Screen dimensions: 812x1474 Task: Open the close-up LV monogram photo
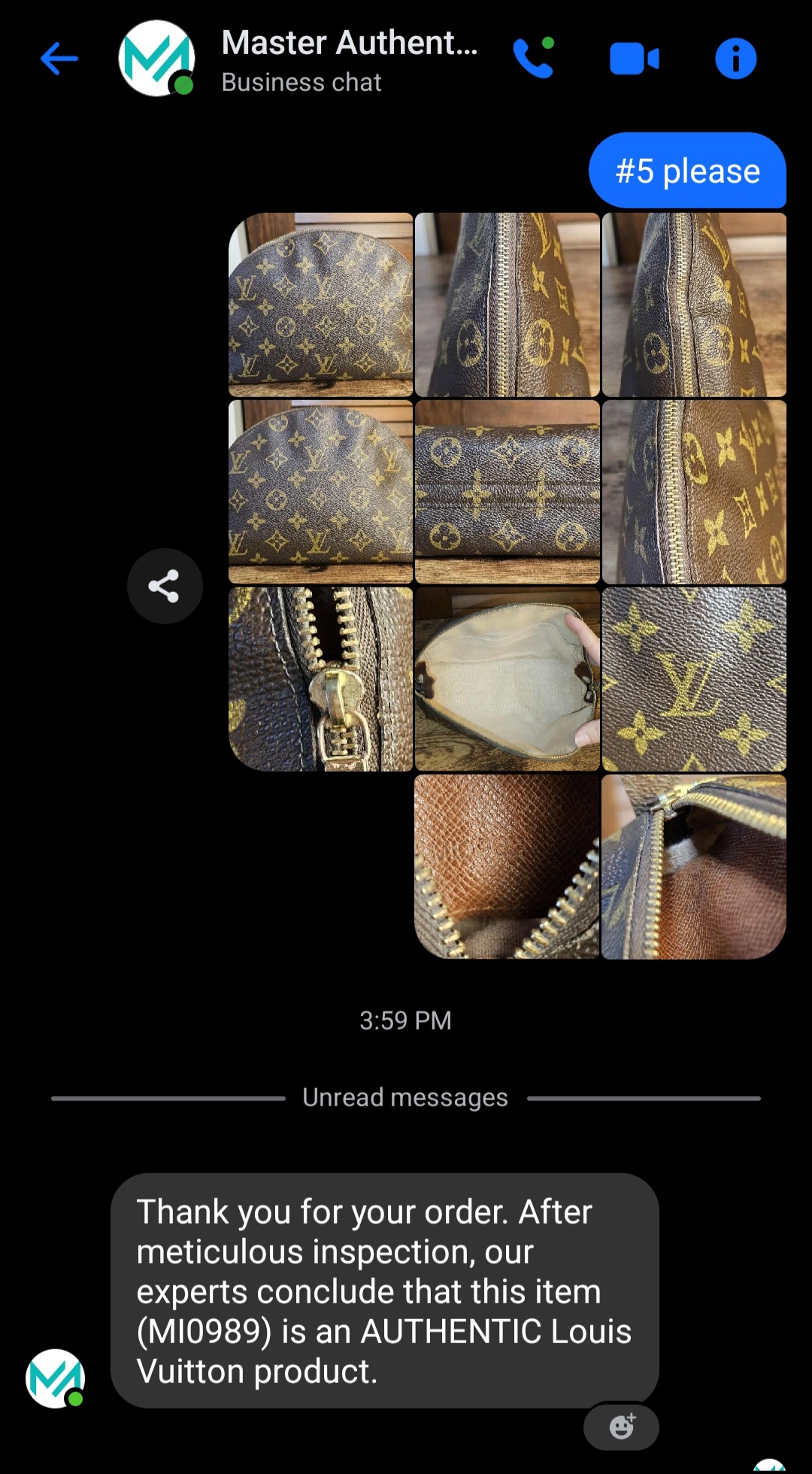[693, 679]
